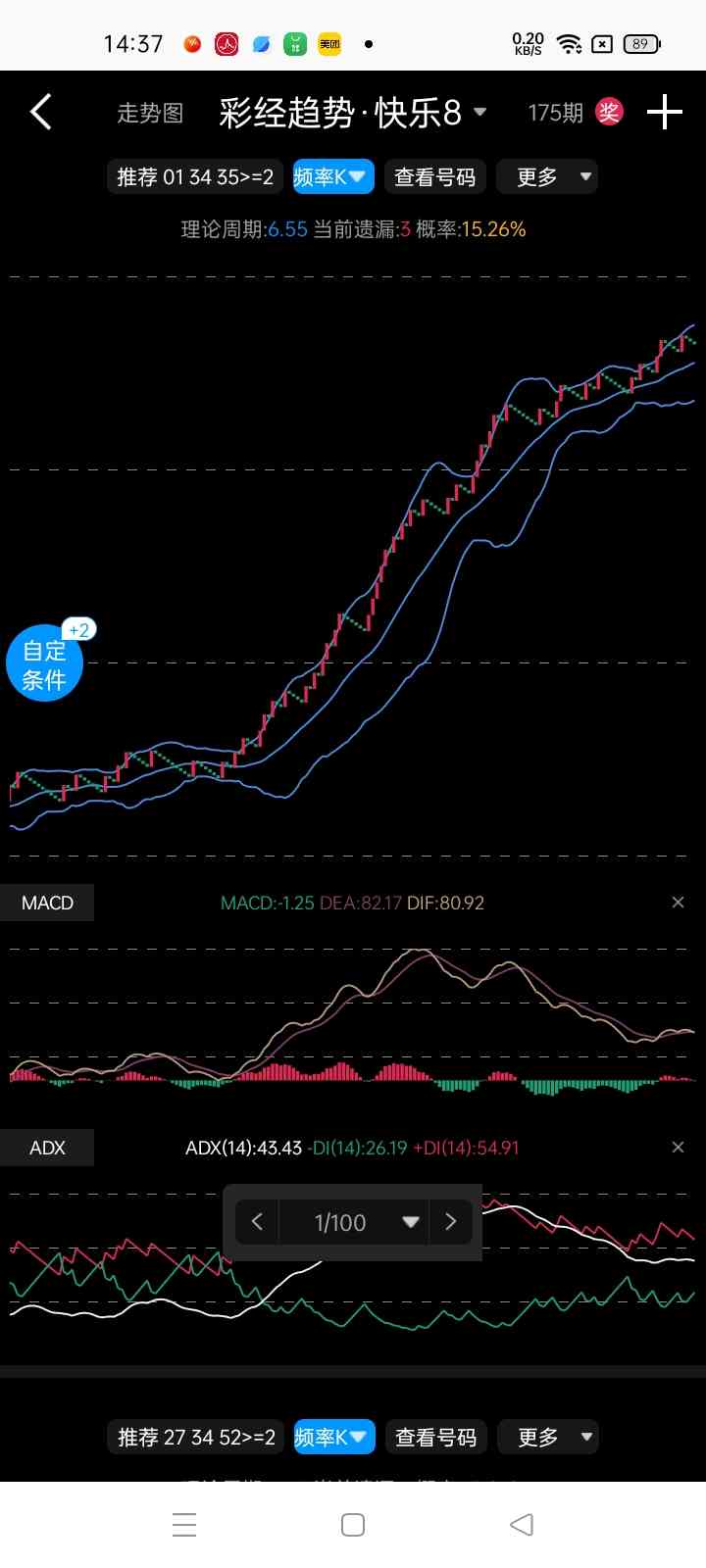Viewport: 706px width, 1568px height.
Task: Expand the 彩经趋势·快乐8 title dropdown
Action: 353,113
